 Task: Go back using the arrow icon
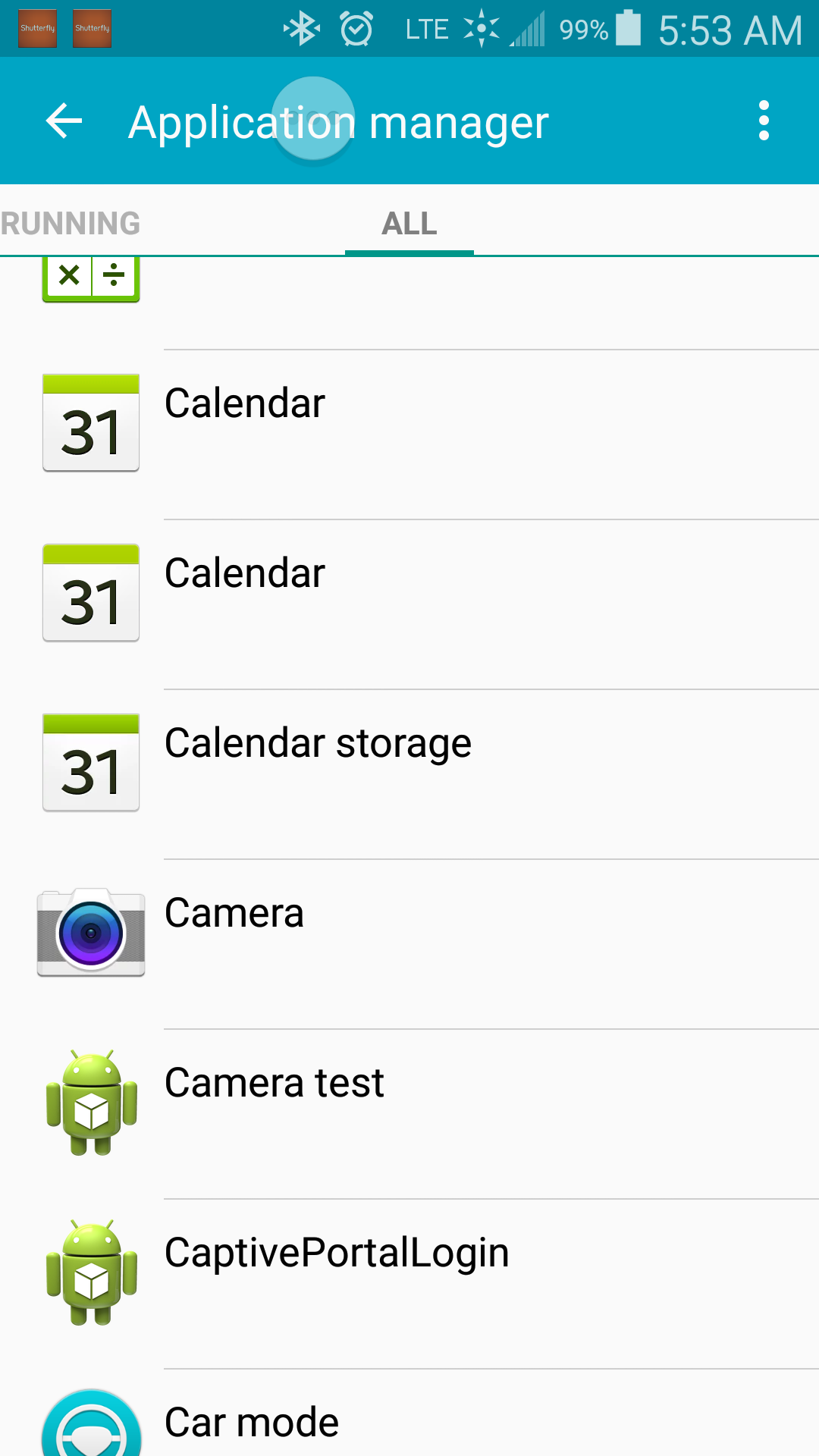pyautogui.click(x=64, y=121)
